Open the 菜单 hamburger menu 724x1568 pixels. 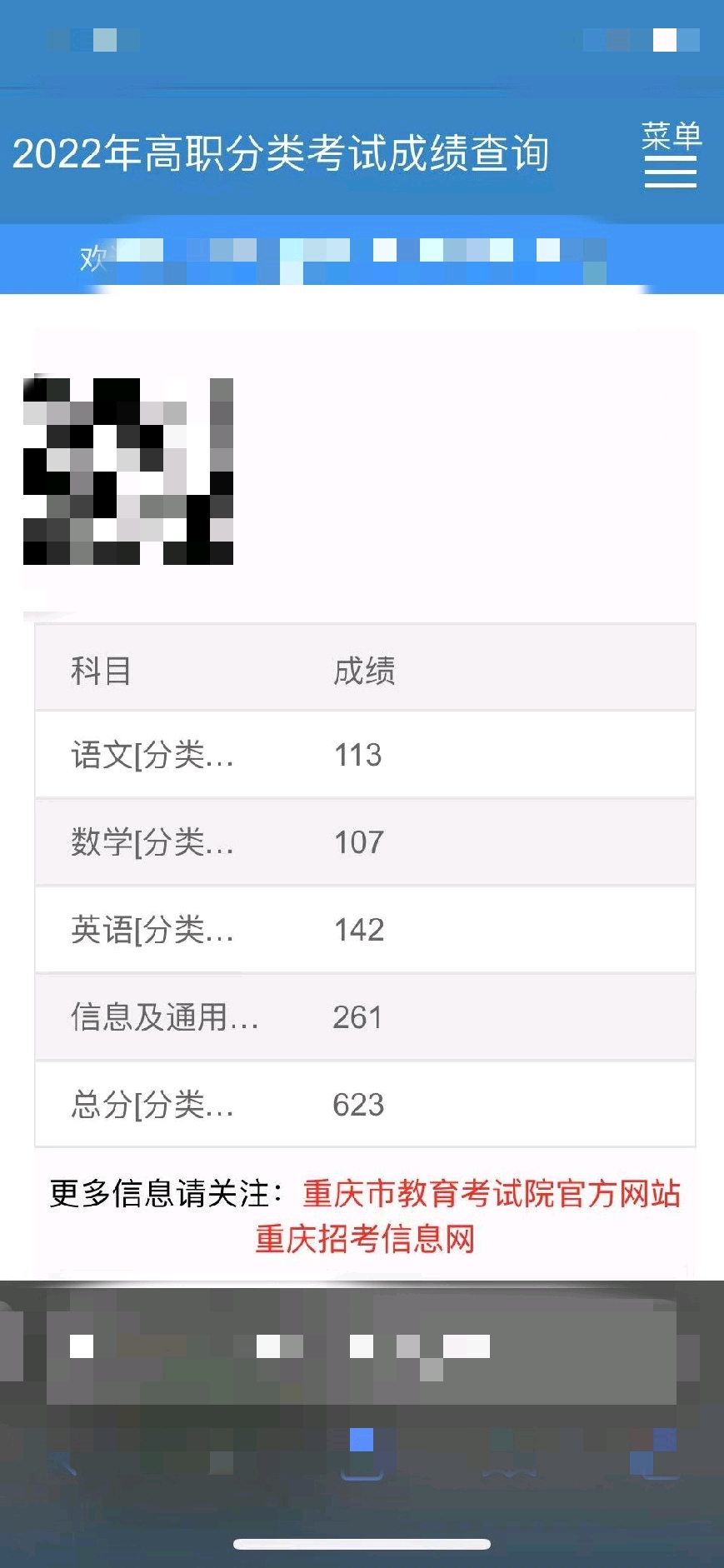671,154
